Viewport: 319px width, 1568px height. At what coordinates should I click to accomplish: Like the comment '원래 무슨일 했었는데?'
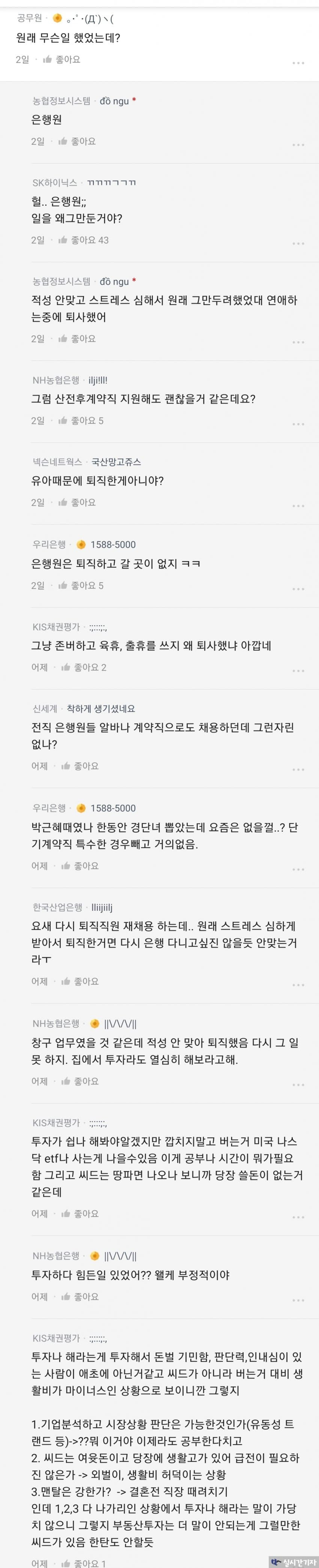[62, 60]
